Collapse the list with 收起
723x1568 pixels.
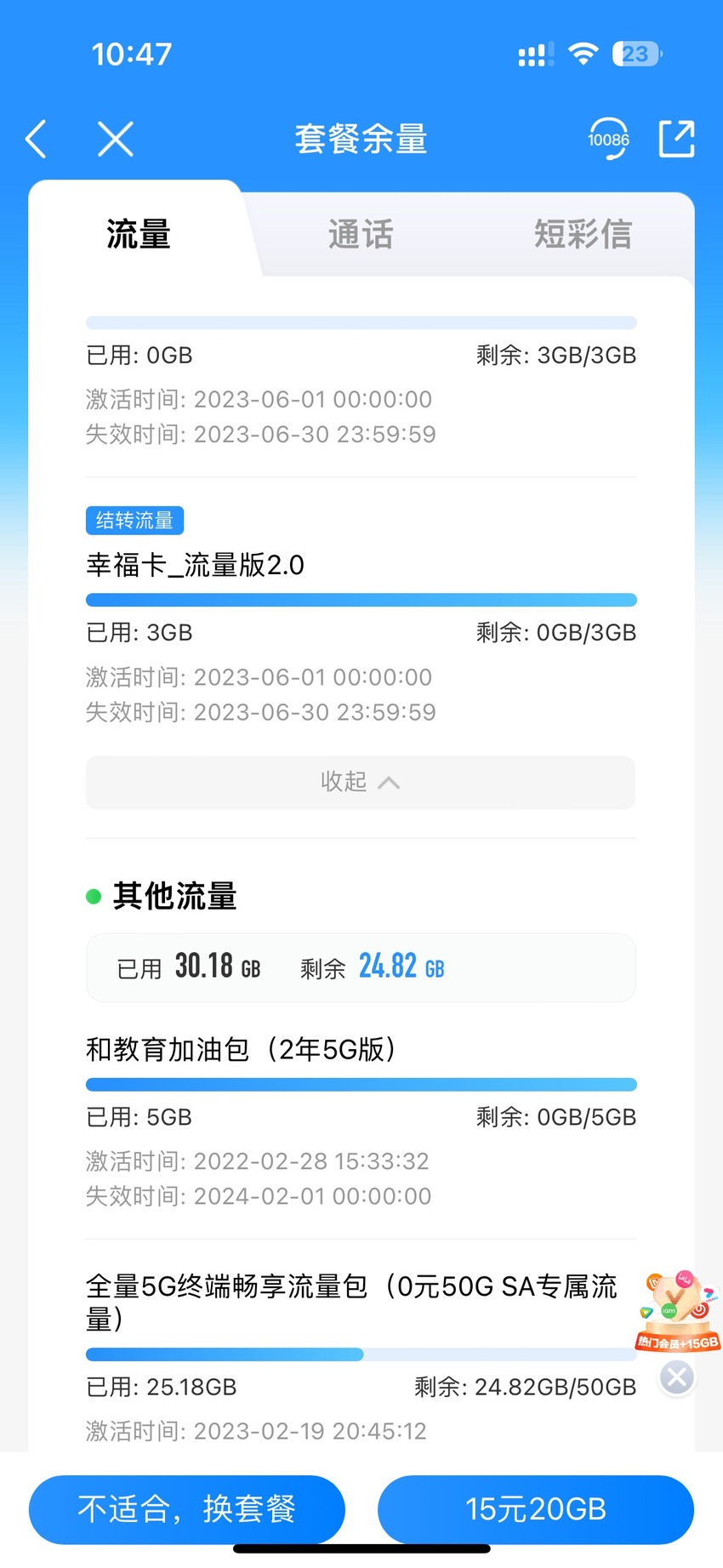(361, 782)
